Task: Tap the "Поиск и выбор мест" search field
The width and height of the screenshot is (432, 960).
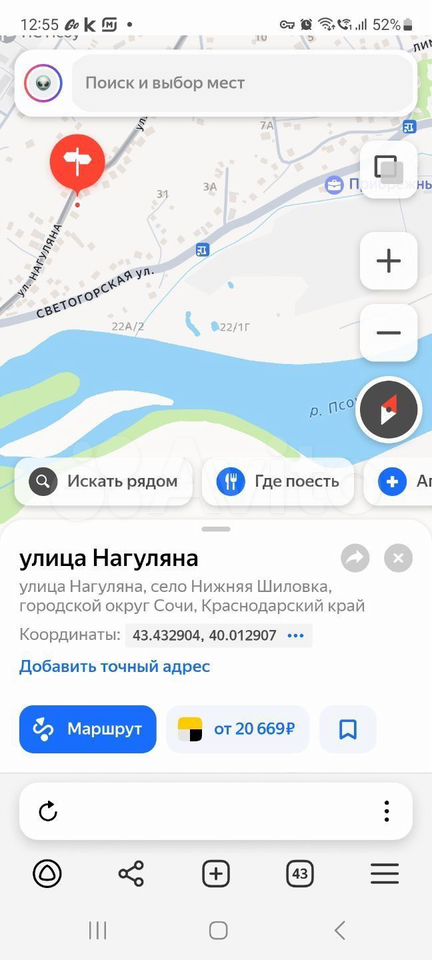Action: [x=244, y=83]
